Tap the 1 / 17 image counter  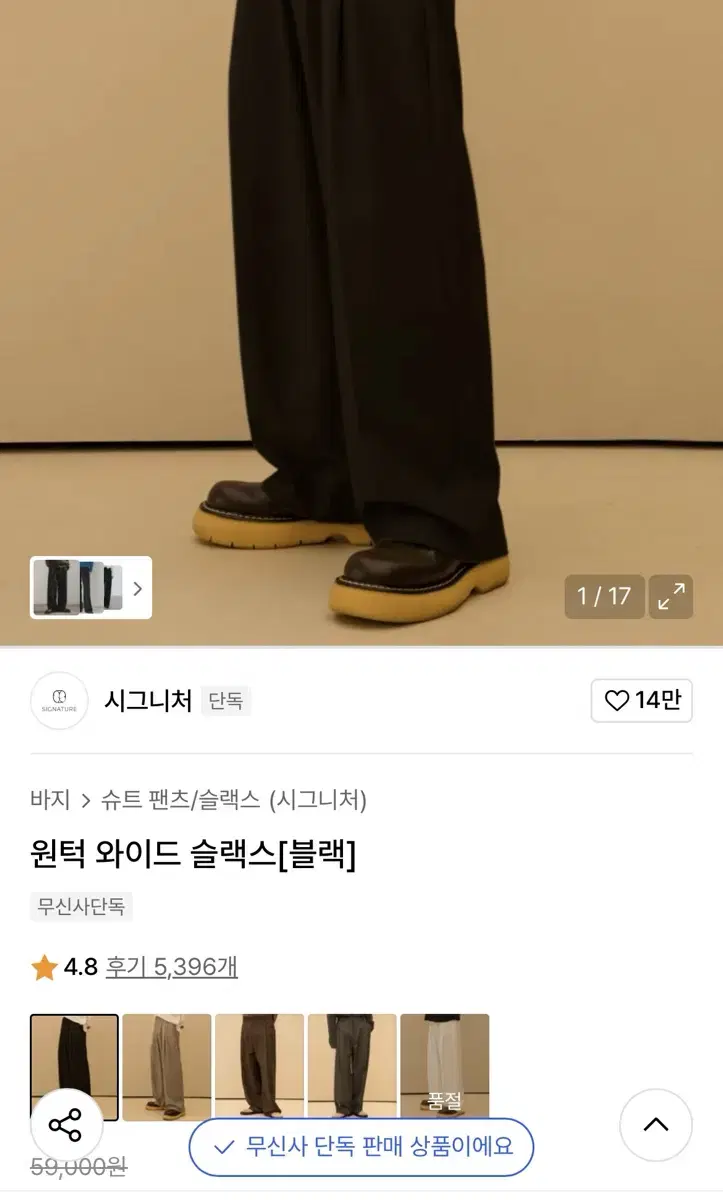tap(604, 596)
